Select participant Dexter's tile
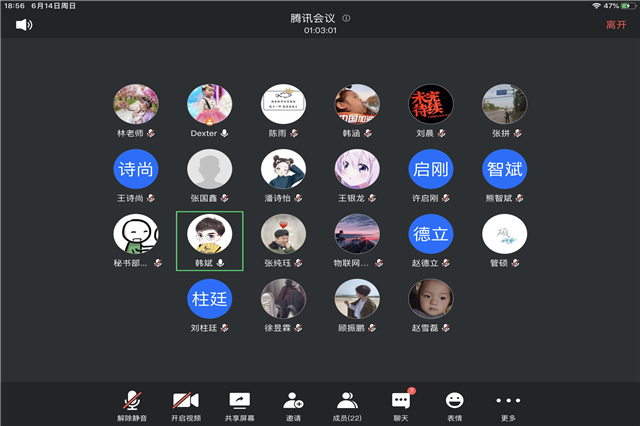 (210, 106)
